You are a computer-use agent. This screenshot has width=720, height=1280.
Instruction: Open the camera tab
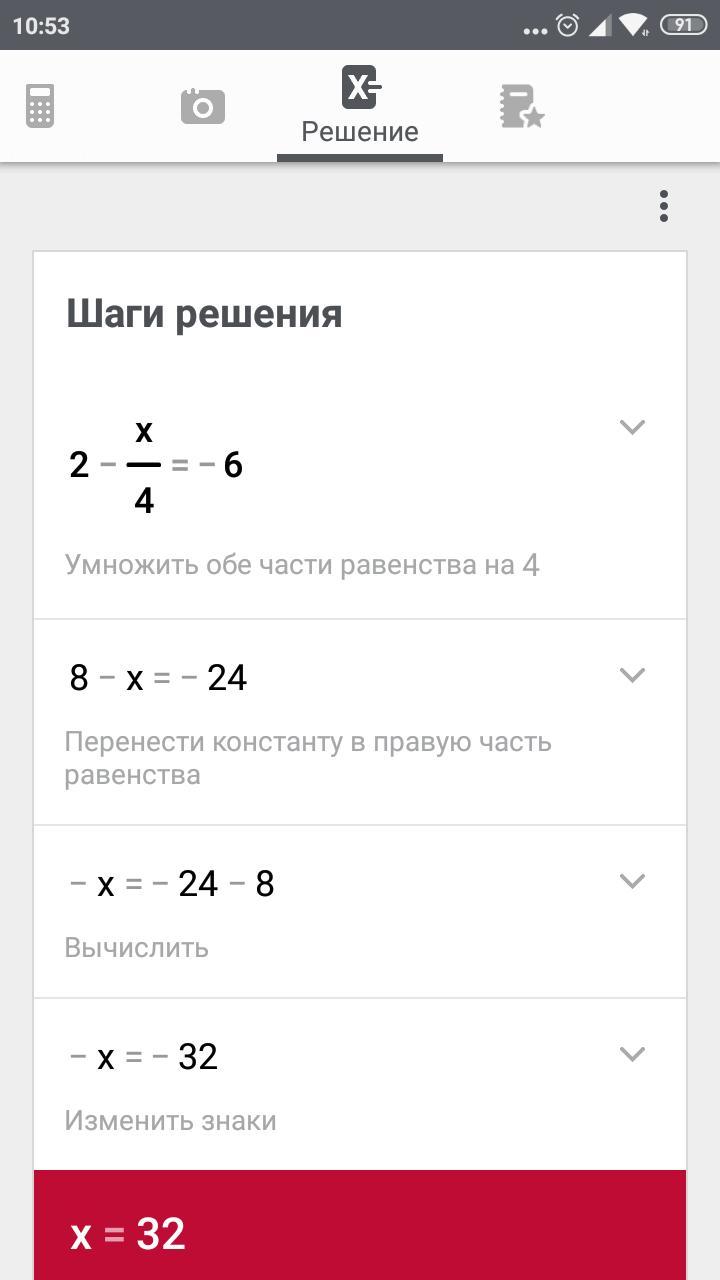203,106
